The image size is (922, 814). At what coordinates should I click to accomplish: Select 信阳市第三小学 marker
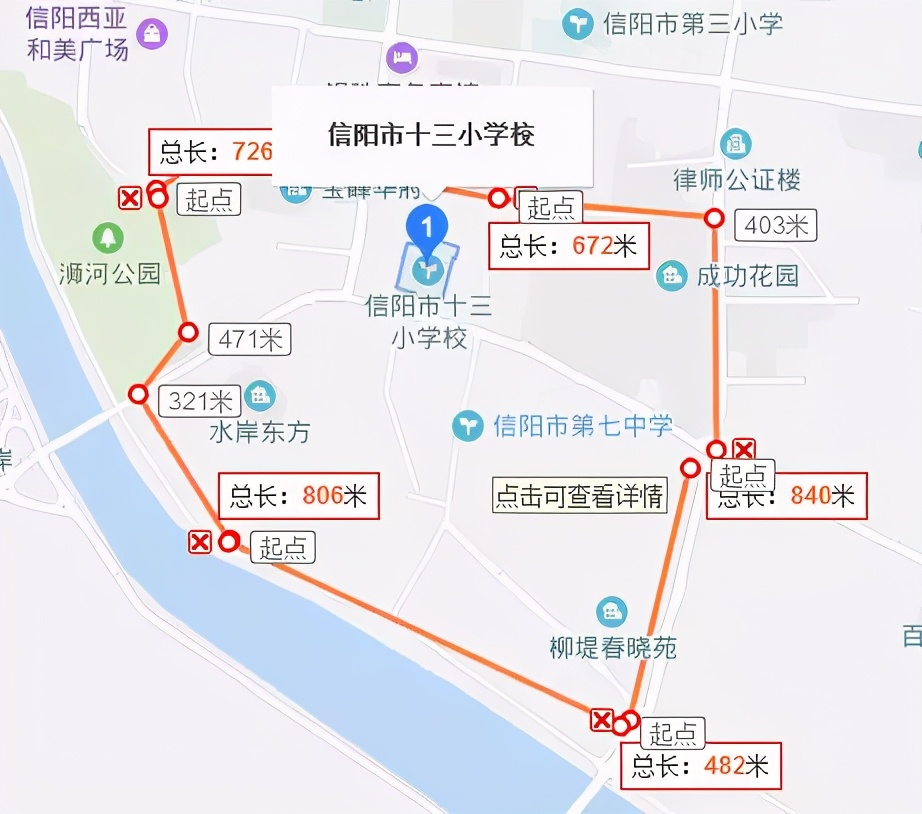[577, 23]
